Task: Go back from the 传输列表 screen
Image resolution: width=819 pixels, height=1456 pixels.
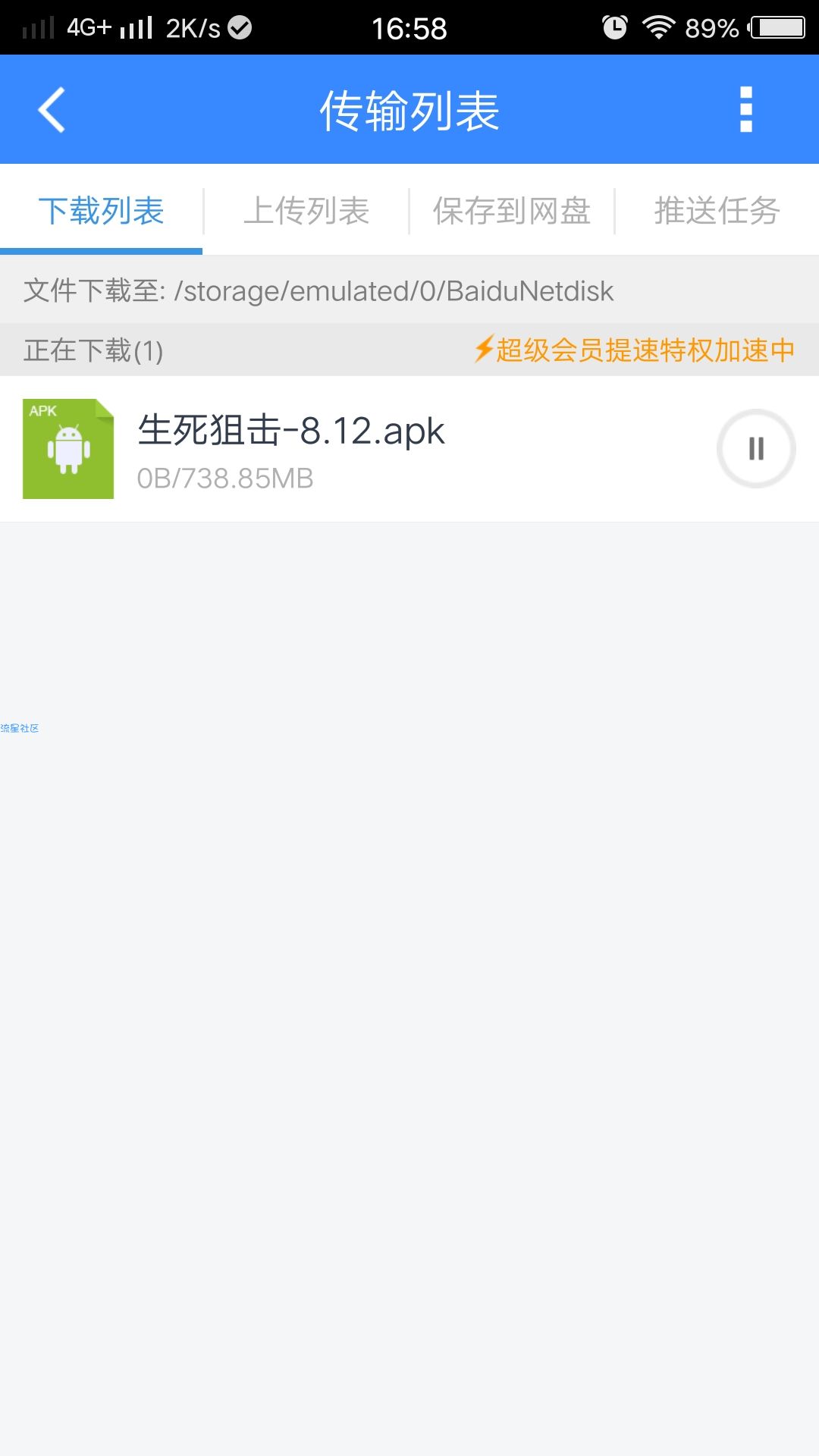Action: [52, 110]
